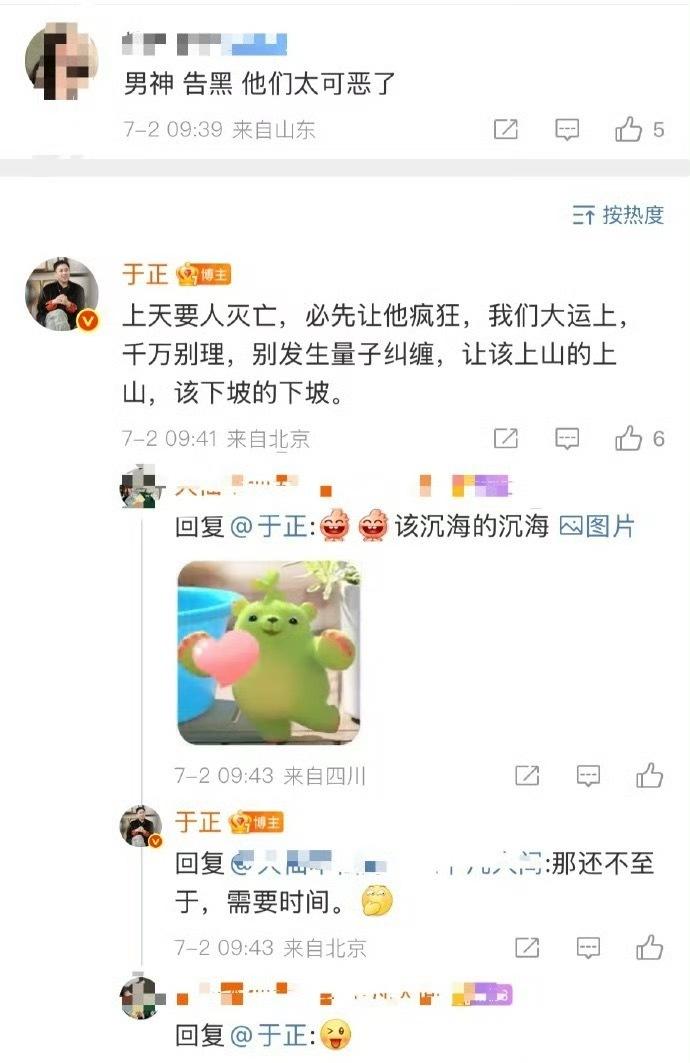Screen dimensions: 690x1063
Task: View the green bear heart image
Action: pyautogui.click(x=268, y=652)
